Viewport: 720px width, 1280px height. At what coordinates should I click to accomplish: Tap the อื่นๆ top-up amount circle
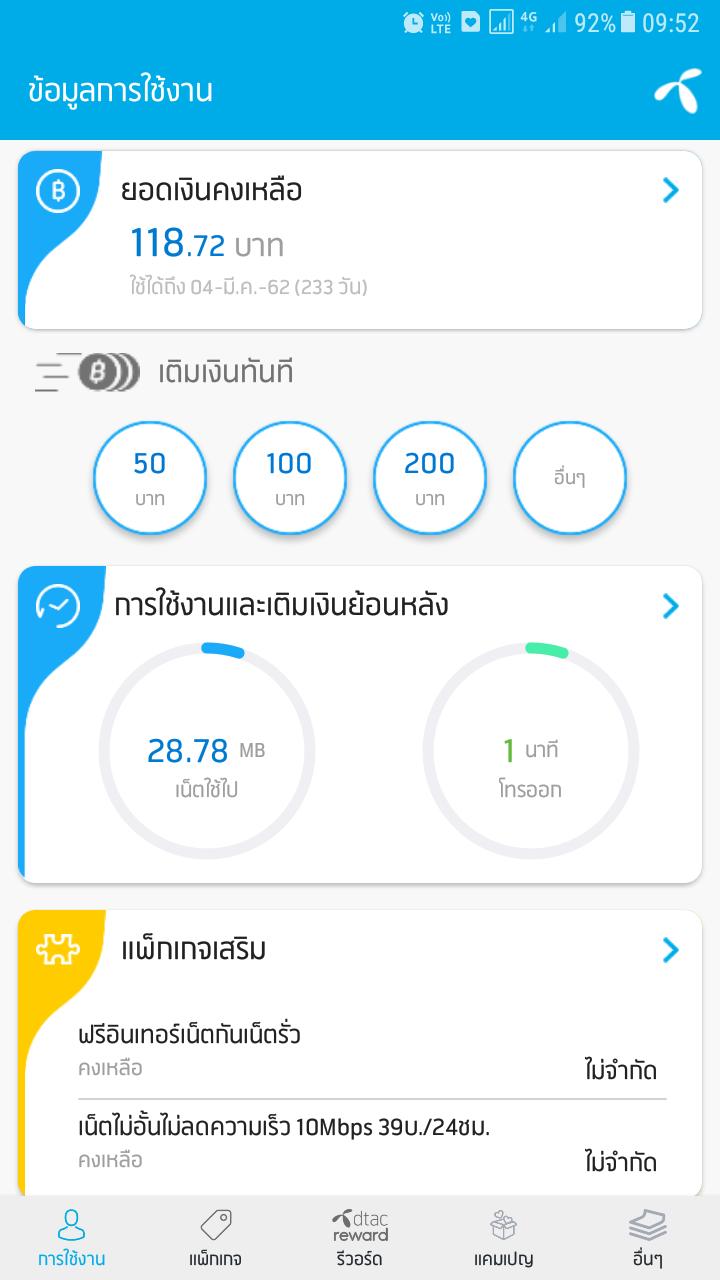pyautogui.click(x=570, y=478)
